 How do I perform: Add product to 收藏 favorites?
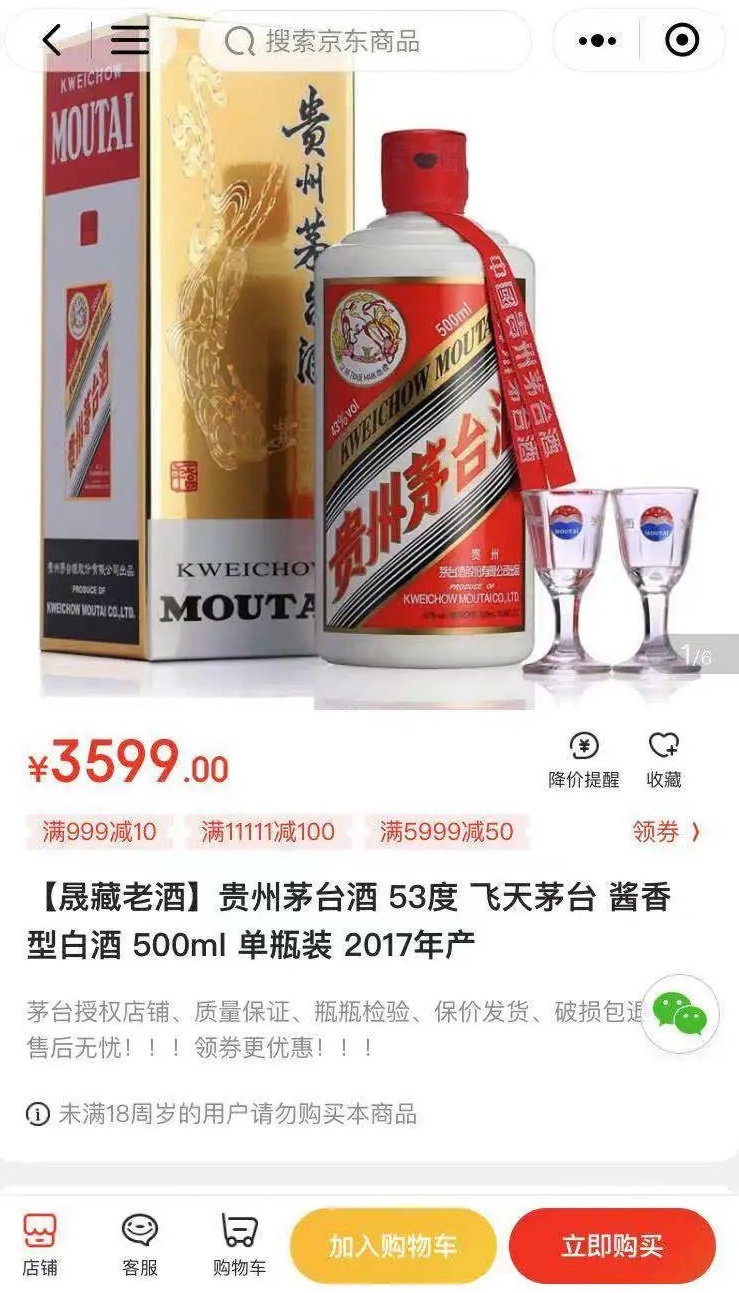tap(664, 760)
